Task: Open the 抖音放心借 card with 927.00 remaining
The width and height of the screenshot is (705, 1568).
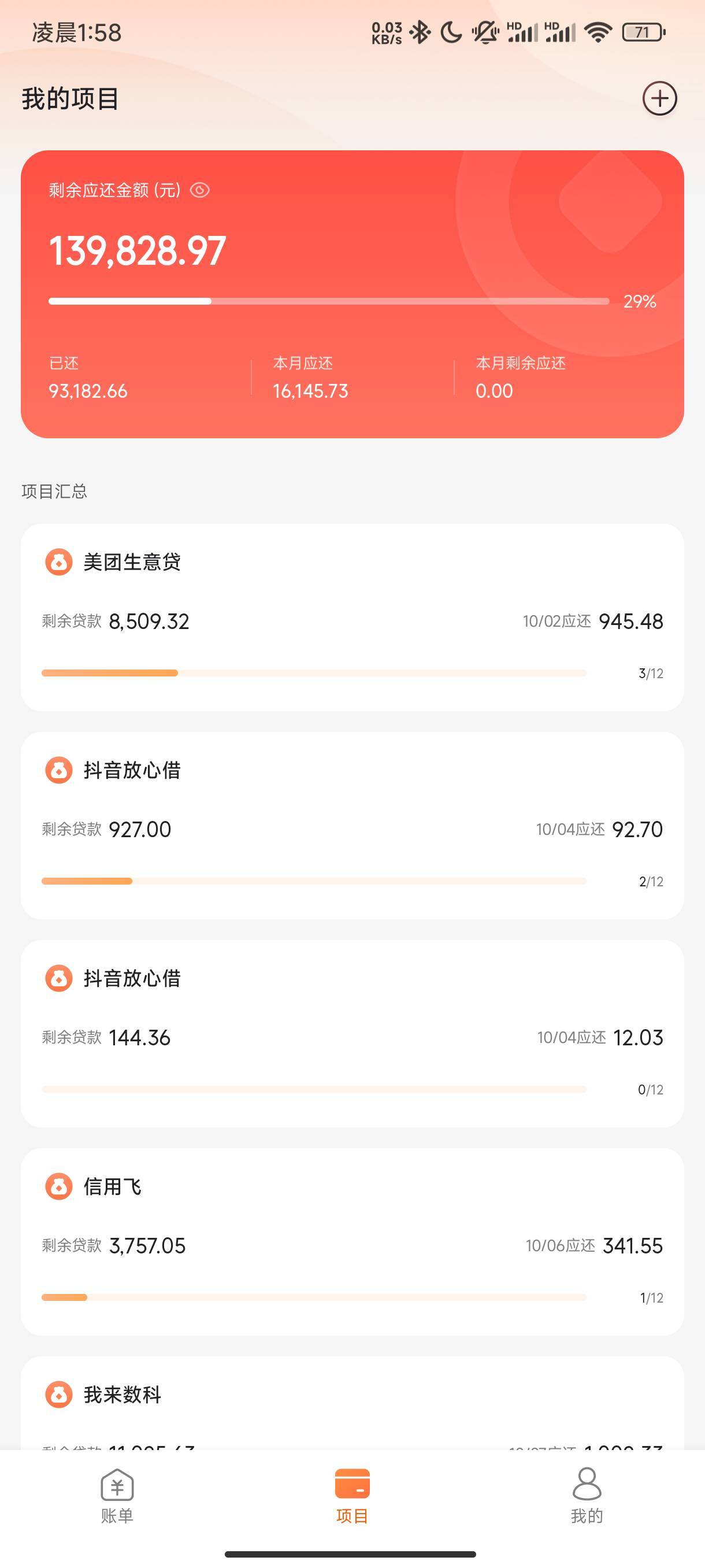Action: point(352,826)
